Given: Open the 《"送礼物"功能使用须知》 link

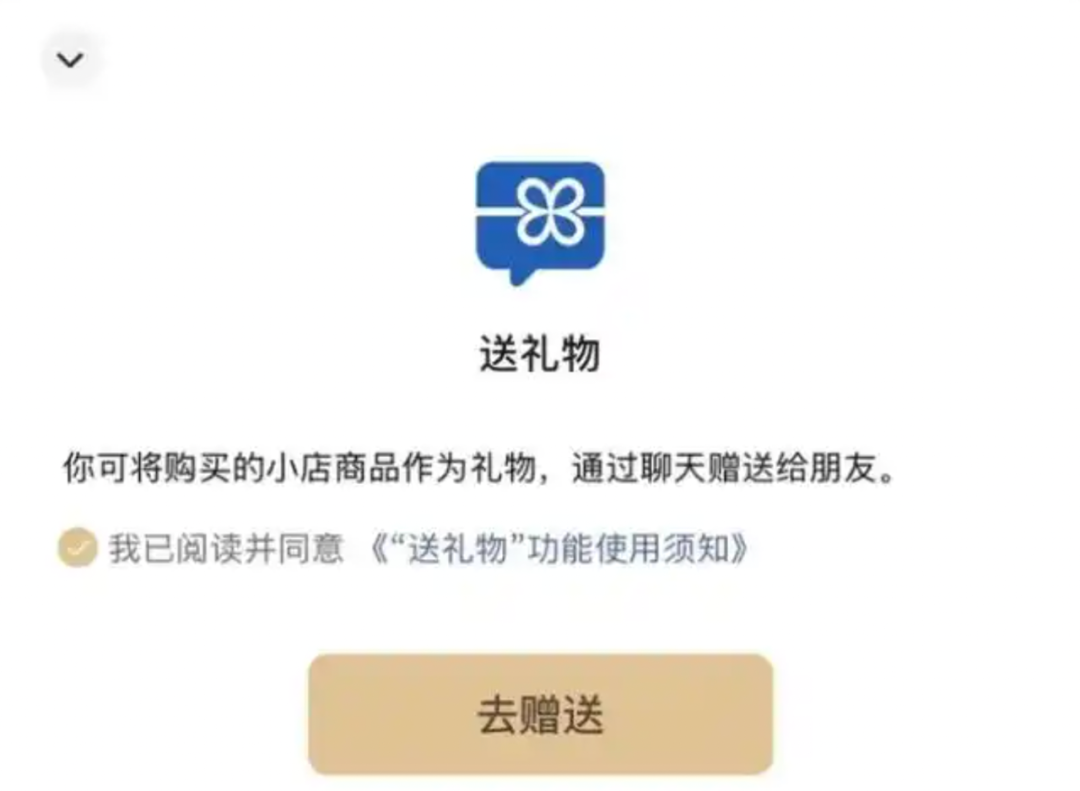Looking at the screenshot, I should [x=558, y=548].
